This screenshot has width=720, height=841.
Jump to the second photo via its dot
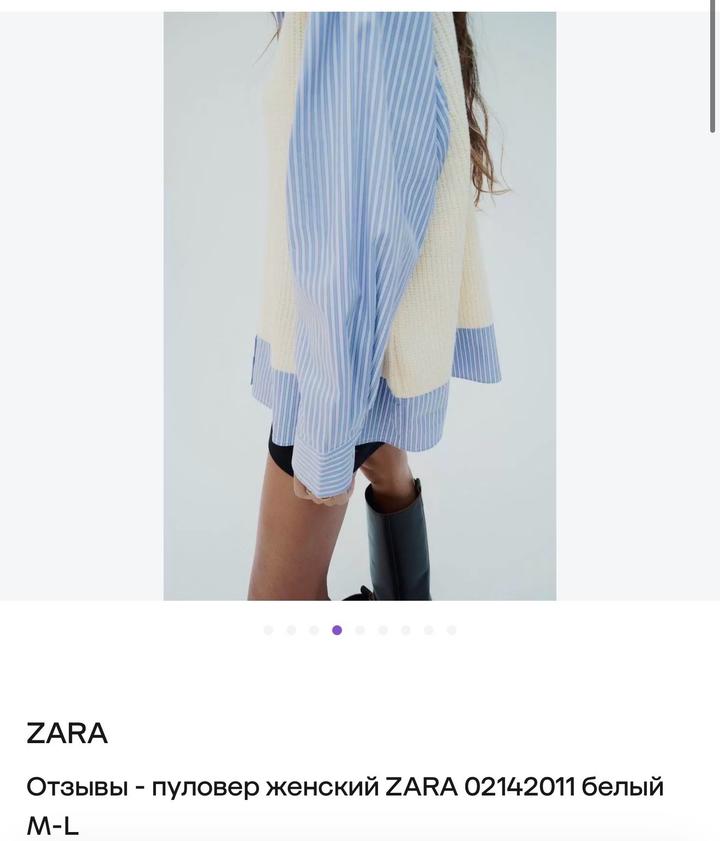point(291,631)
